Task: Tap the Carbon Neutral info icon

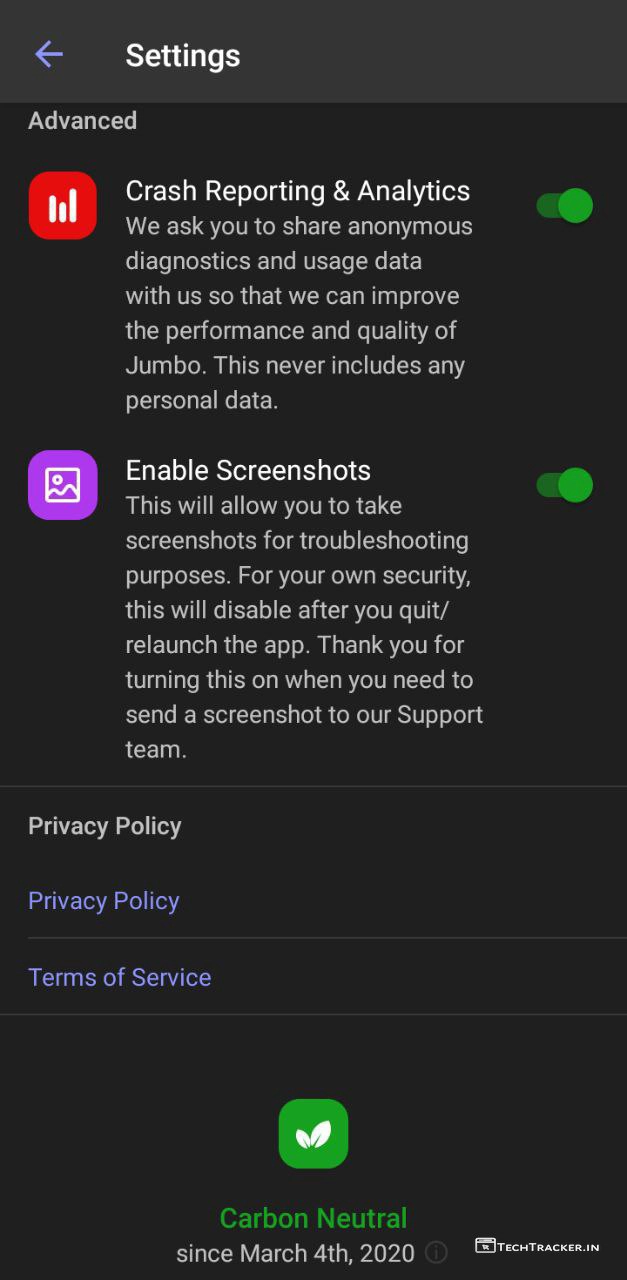Action: [435, 1252]
